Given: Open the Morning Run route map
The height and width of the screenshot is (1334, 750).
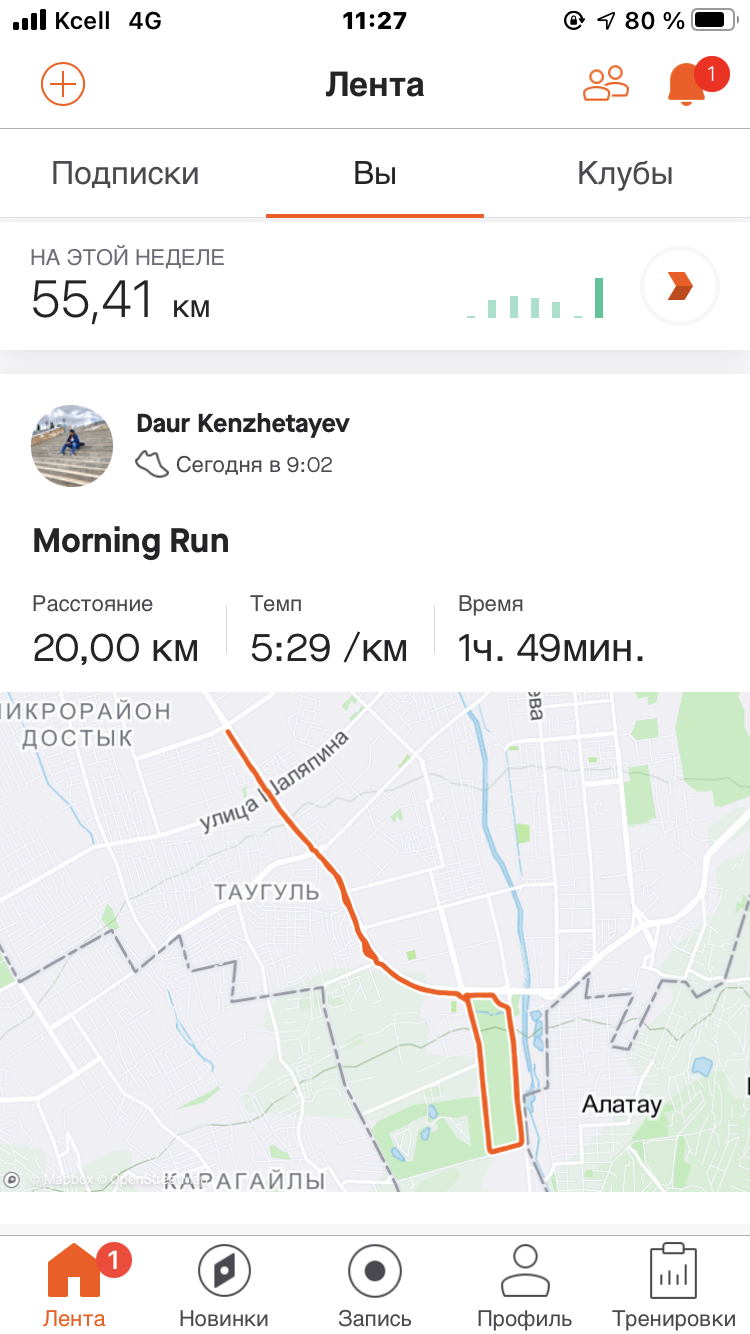Looking at the screenshot, I should pos(375,940).
